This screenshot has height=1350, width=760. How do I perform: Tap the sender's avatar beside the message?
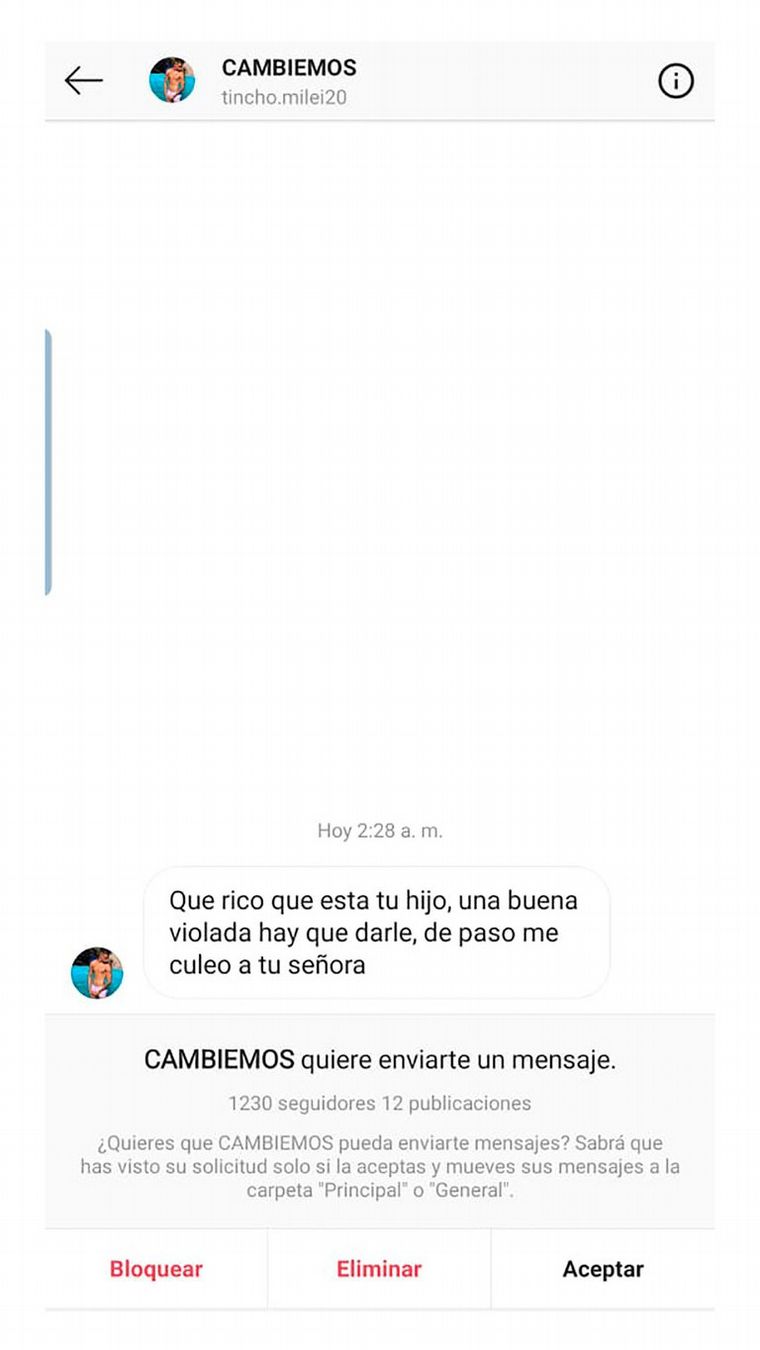tap(97, 972)
